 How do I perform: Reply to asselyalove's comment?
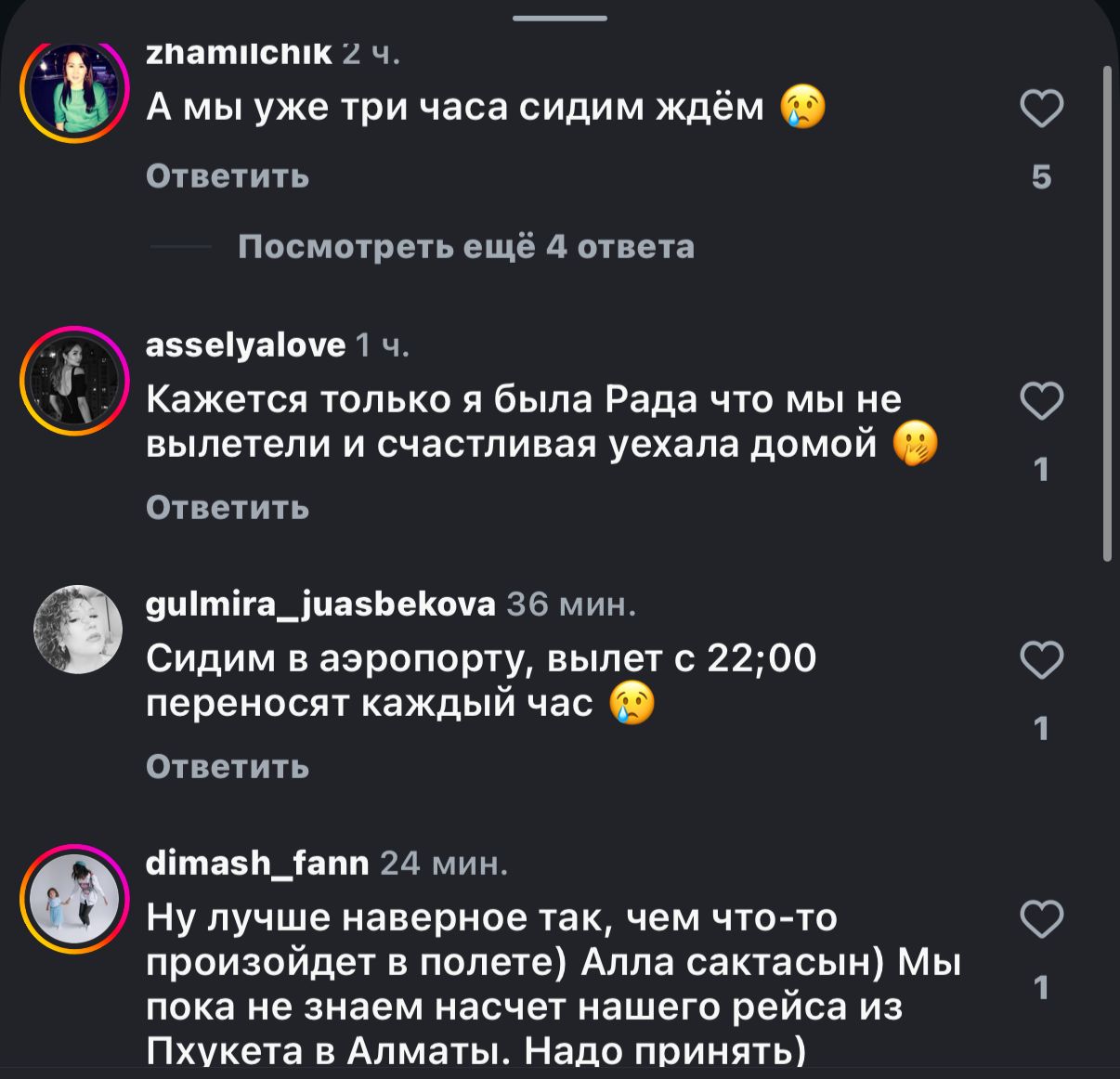(x=228, y=508)
